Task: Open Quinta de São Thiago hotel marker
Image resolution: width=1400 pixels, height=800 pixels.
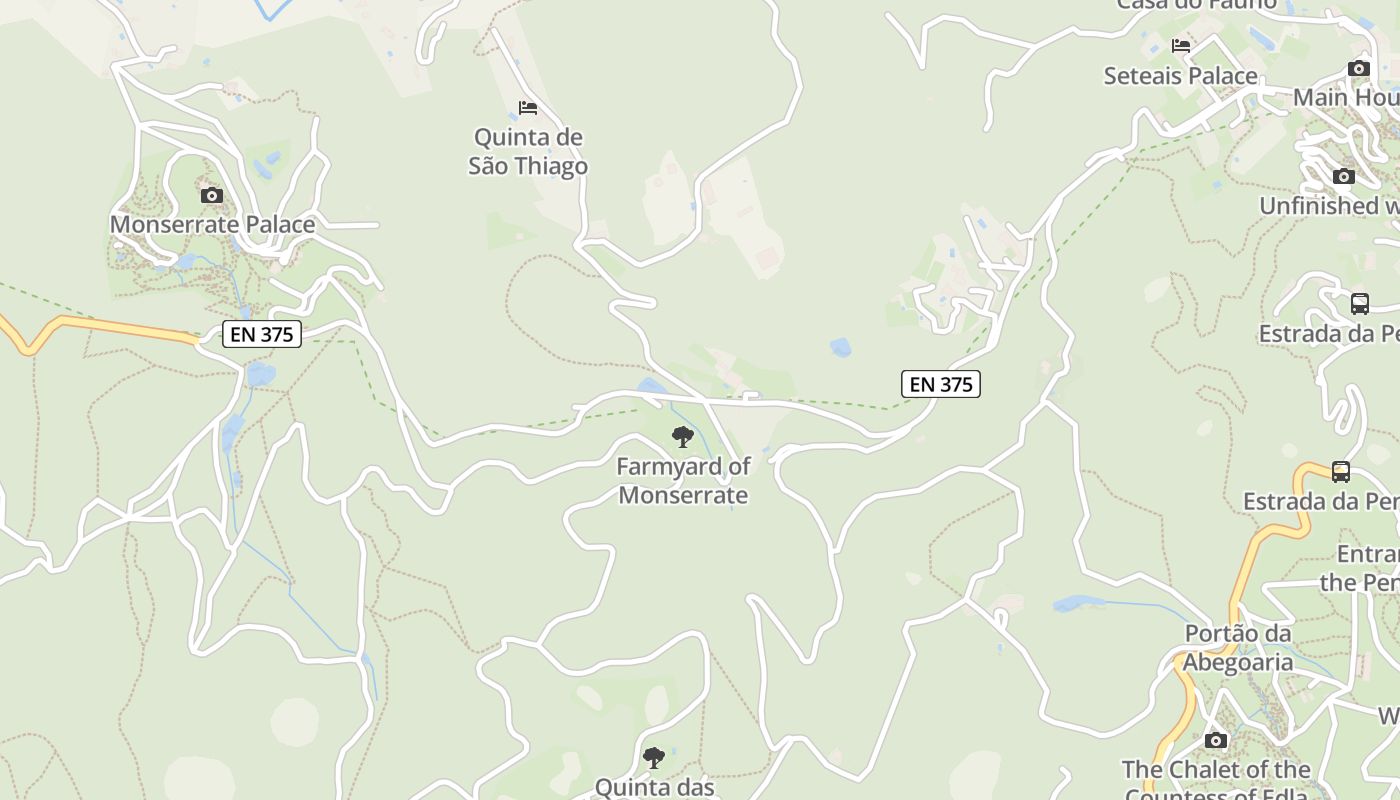Action: tap(528, 108)
